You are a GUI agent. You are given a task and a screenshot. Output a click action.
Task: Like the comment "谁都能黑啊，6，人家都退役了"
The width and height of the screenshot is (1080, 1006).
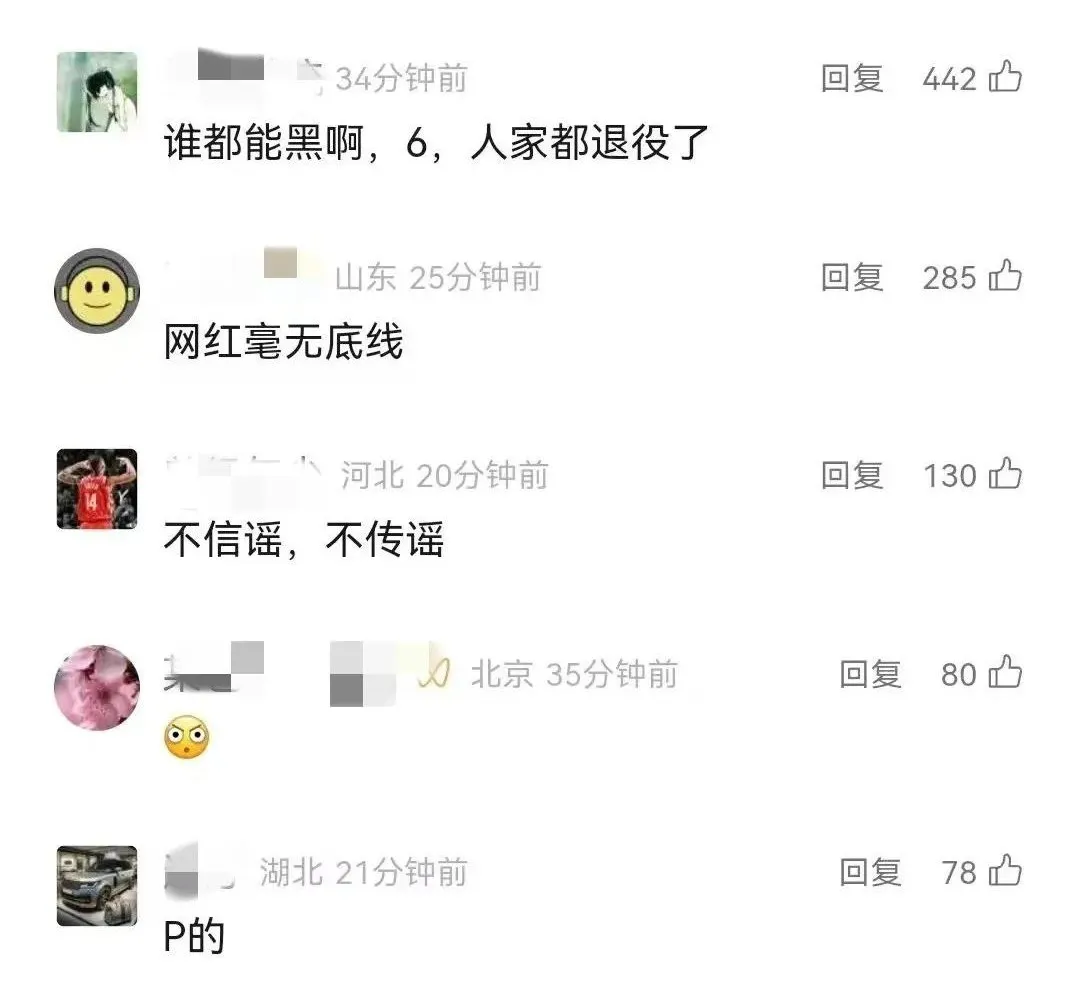(x=1005, y=77)
